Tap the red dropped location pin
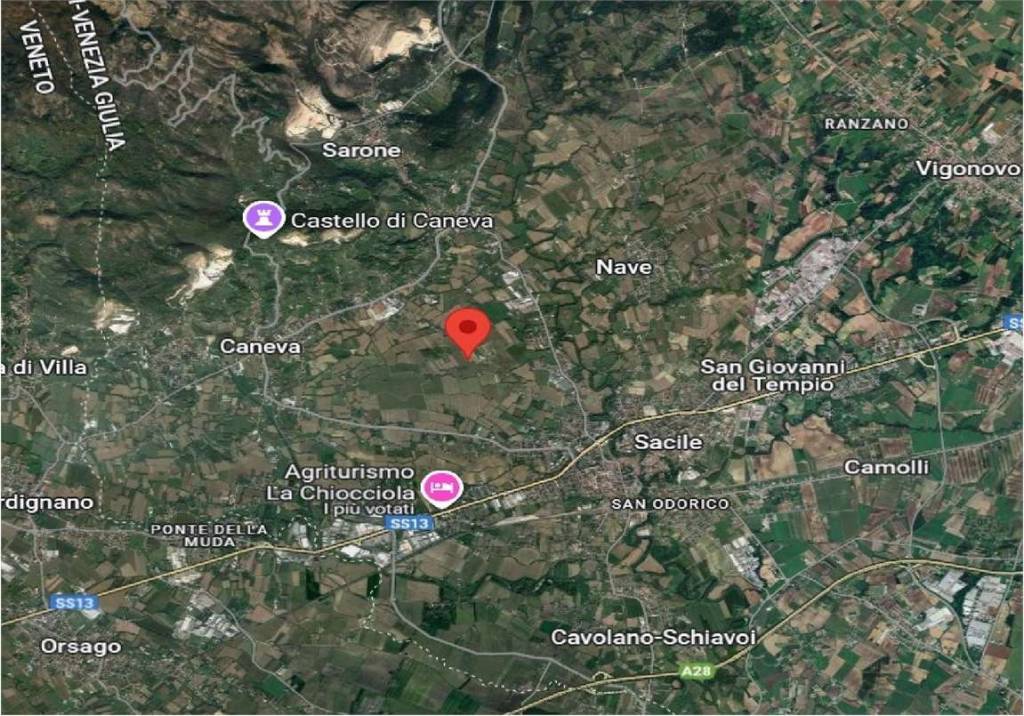The width and height of the screenshot is (1024, 716). (467, 330)
